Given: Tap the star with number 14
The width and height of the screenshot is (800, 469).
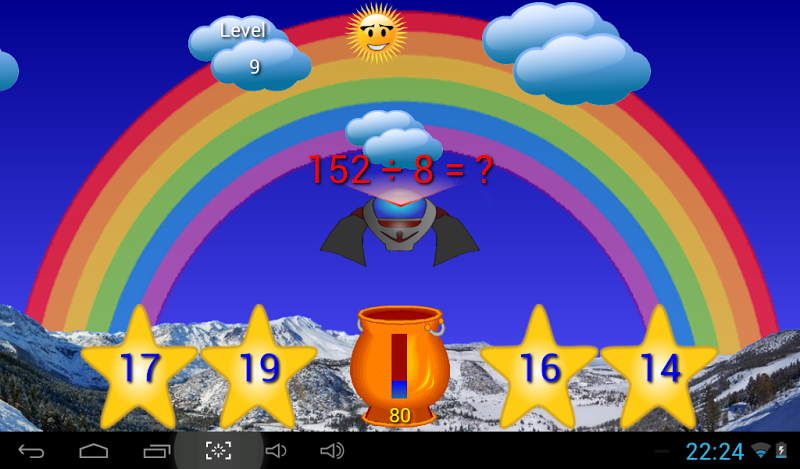Looking at the screenshot, I should tap(659, 369).
